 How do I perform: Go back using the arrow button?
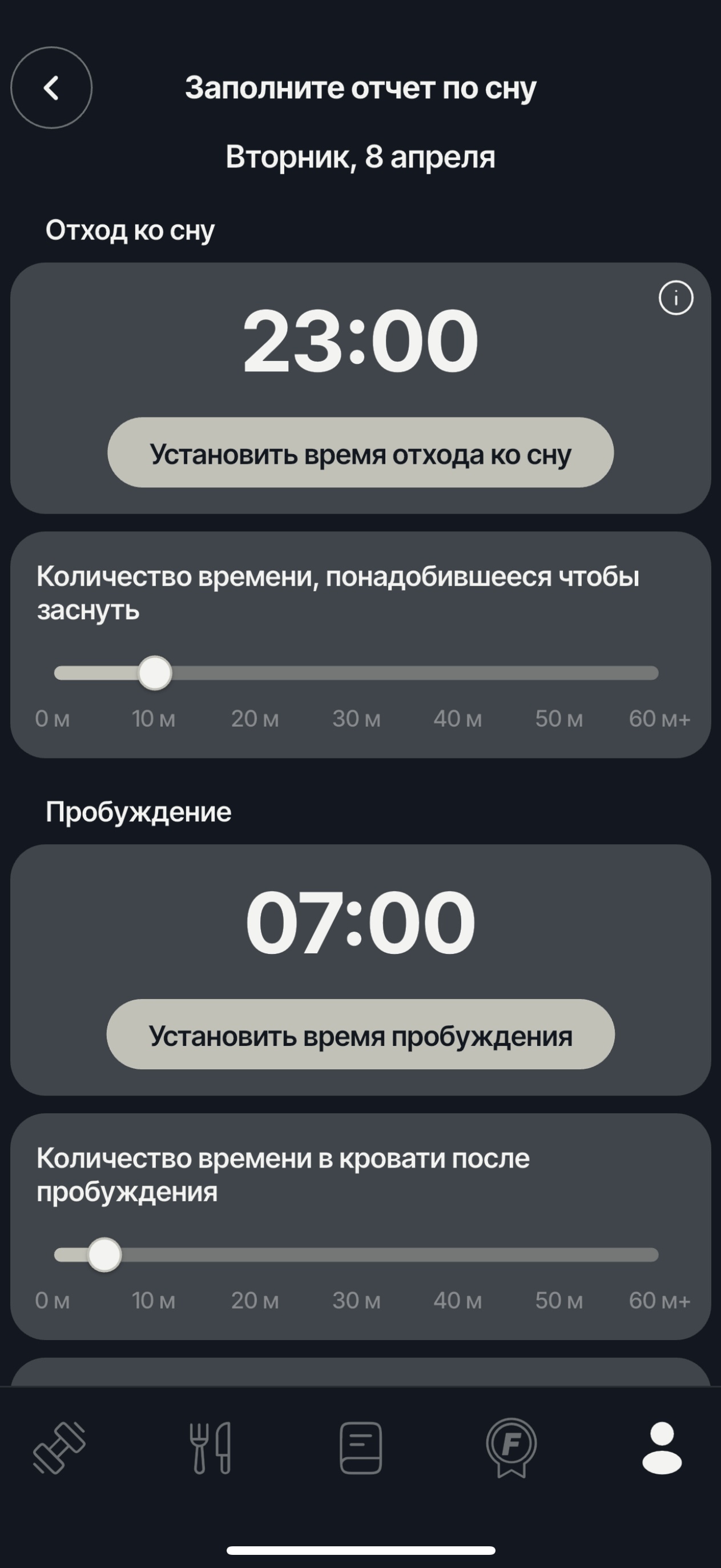click(52, 87)
